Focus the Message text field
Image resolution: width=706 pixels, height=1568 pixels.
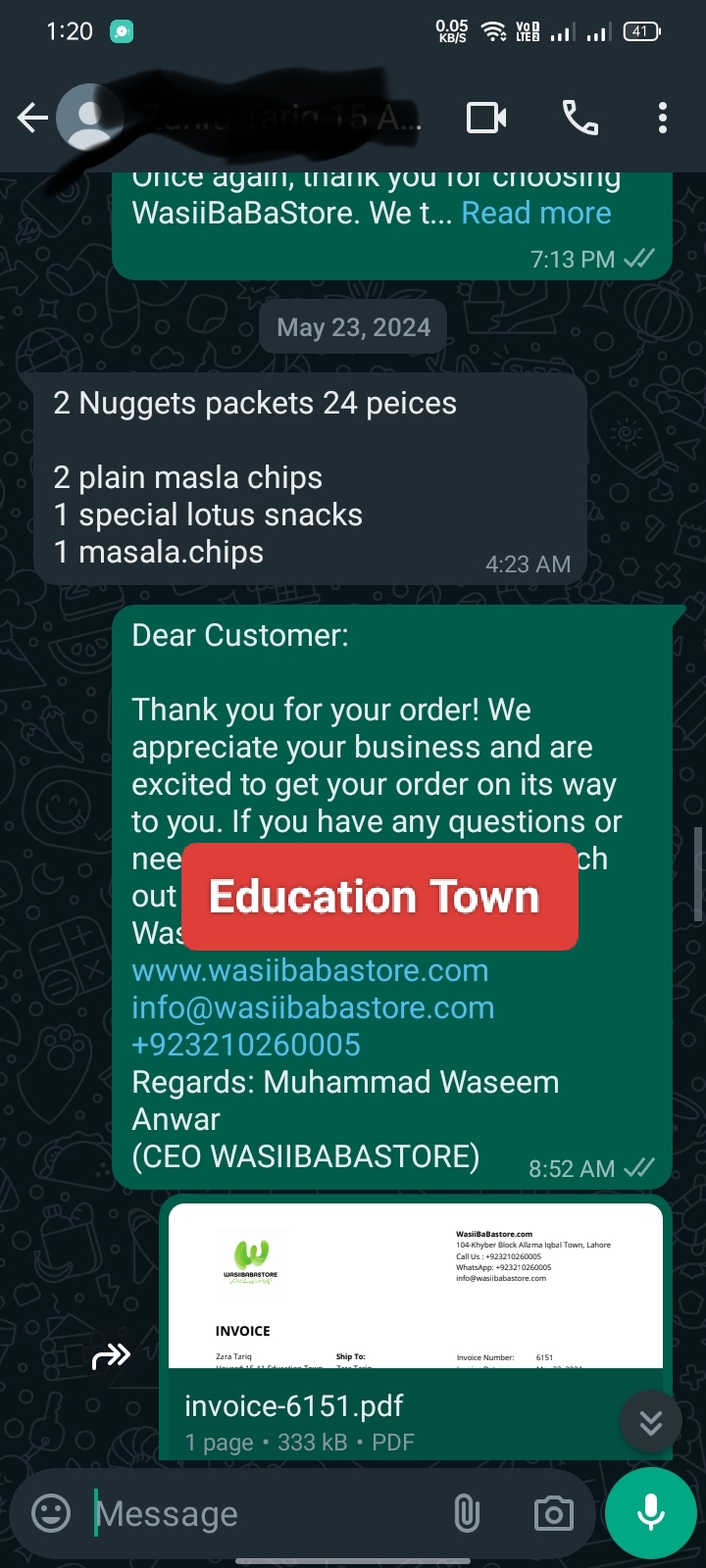coord(265,1513)
